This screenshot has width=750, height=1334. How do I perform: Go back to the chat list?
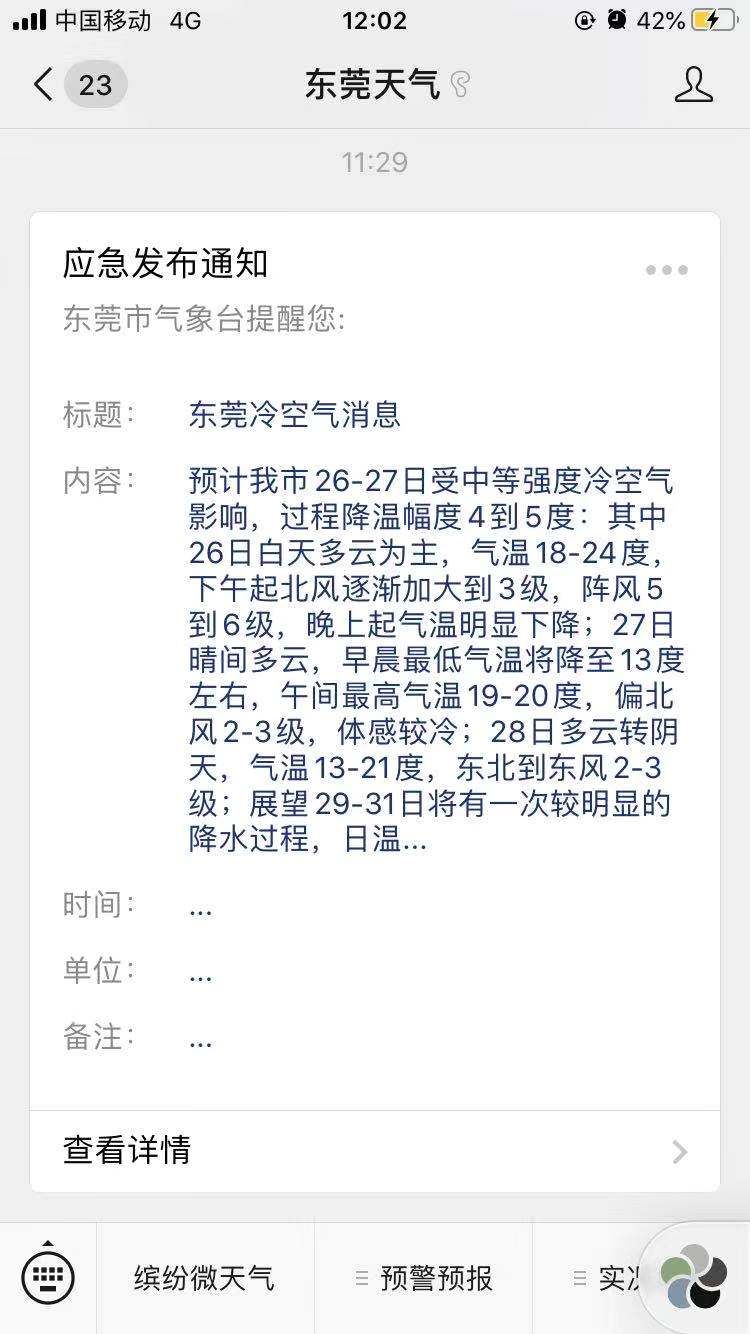tap(78, 84)
